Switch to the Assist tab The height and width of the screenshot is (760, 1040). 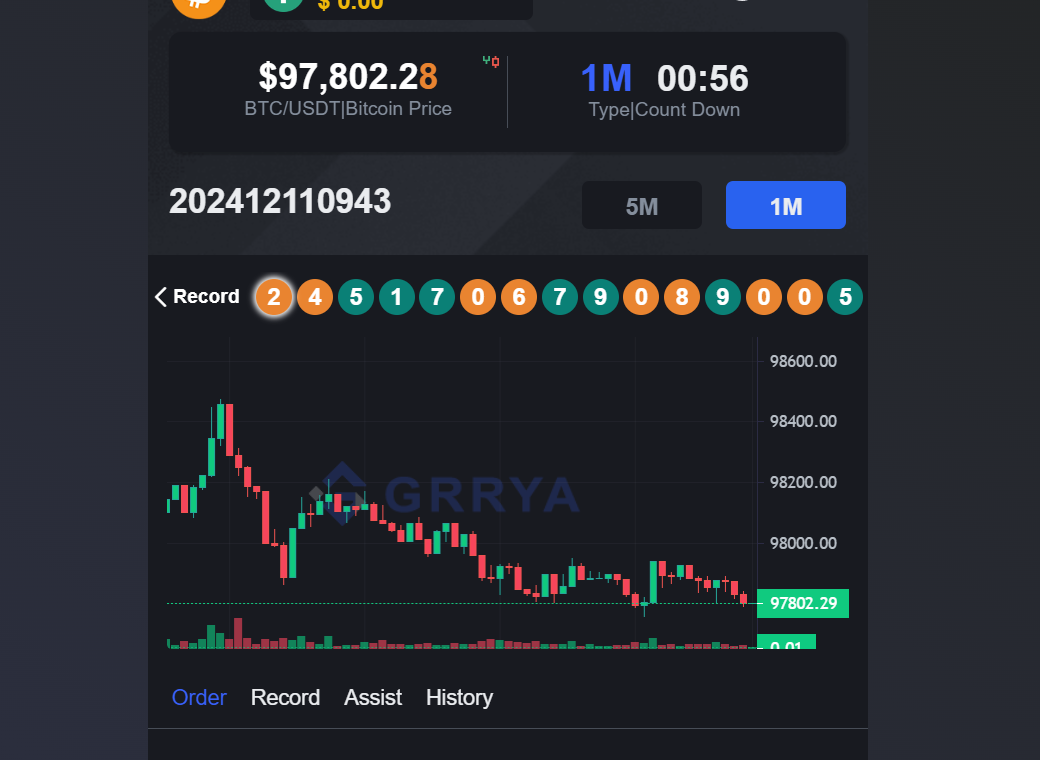pyautogui.click(x=373, y=697)
